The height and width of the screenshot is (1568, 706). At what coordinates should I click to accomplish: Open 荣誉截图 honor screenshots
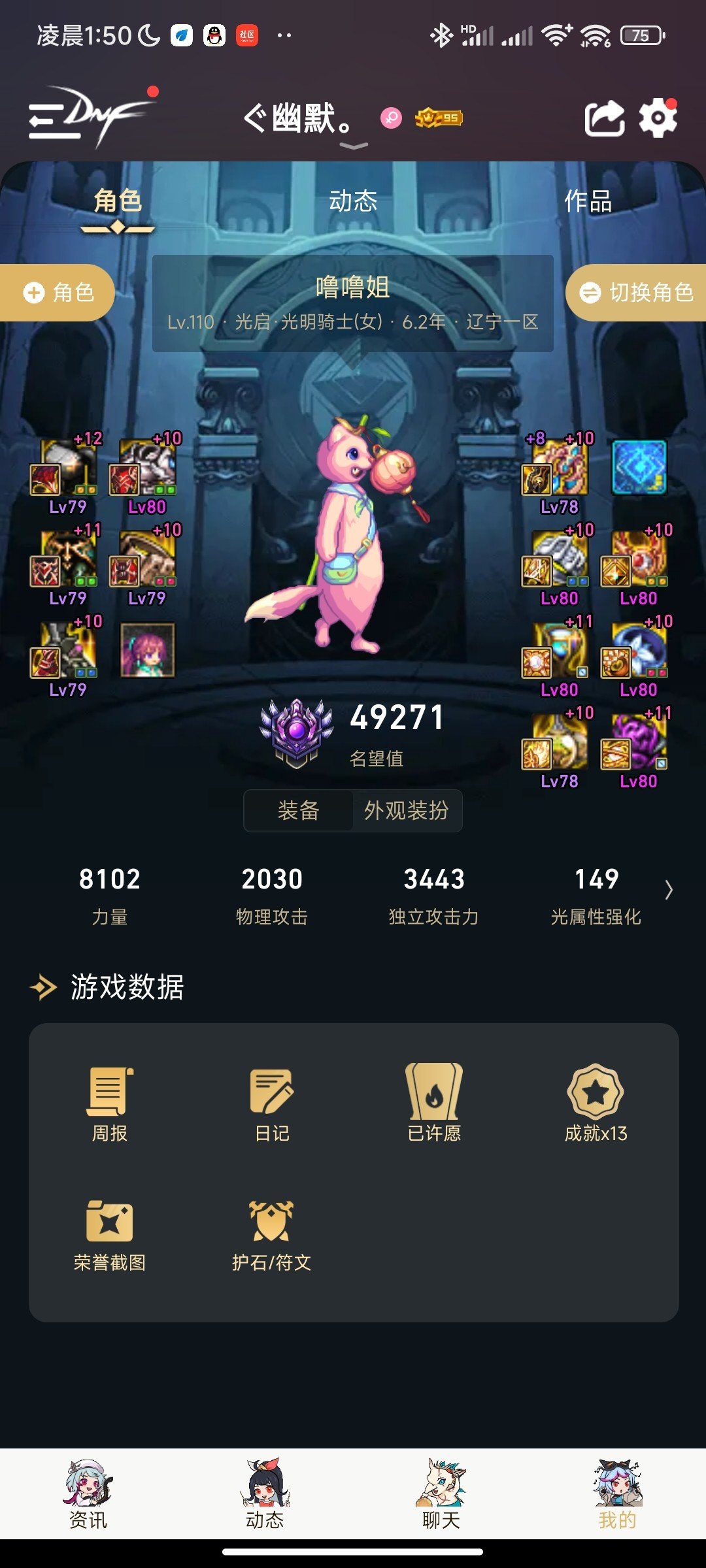pyautogui.click(x=109, y=1235)
